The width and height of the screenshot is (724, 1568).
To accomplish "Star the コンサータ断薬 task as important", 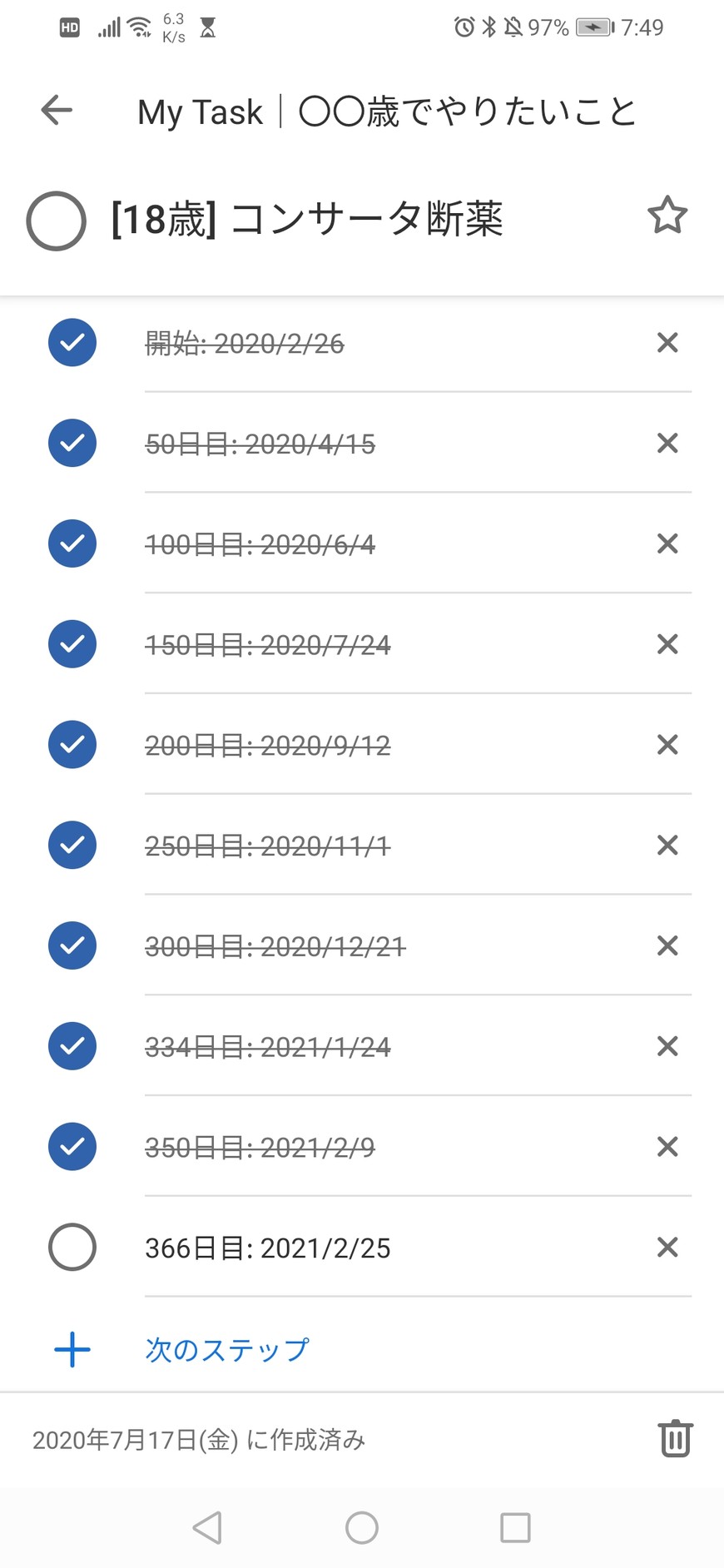I will click(667, 216).
